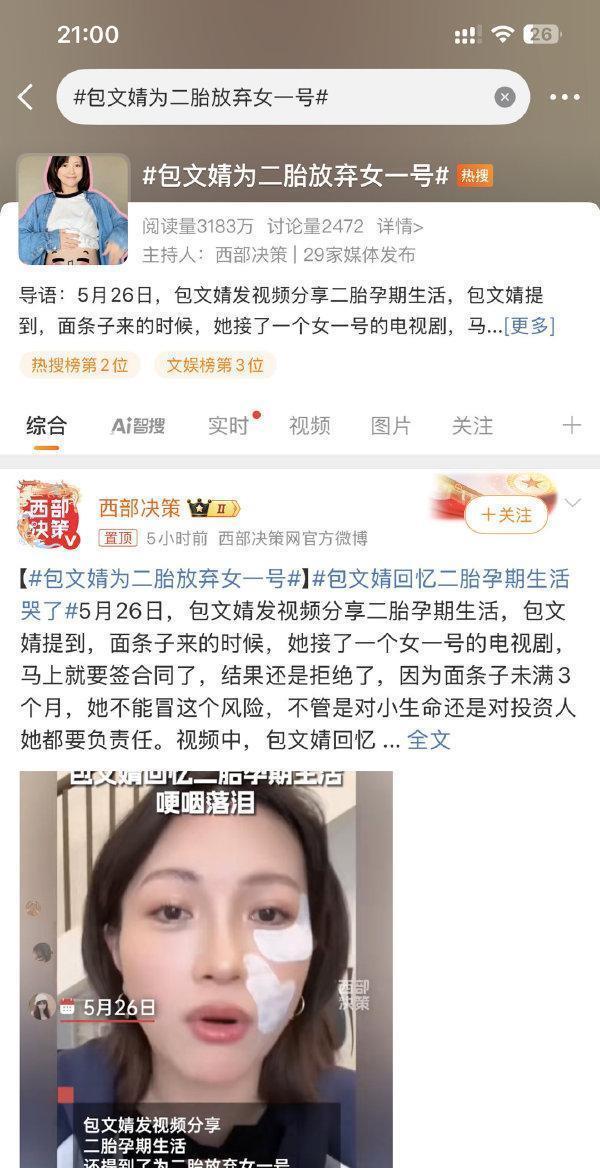Expand the post with 全文
This screenshot has width=600, height=1168.
point(429,740)
